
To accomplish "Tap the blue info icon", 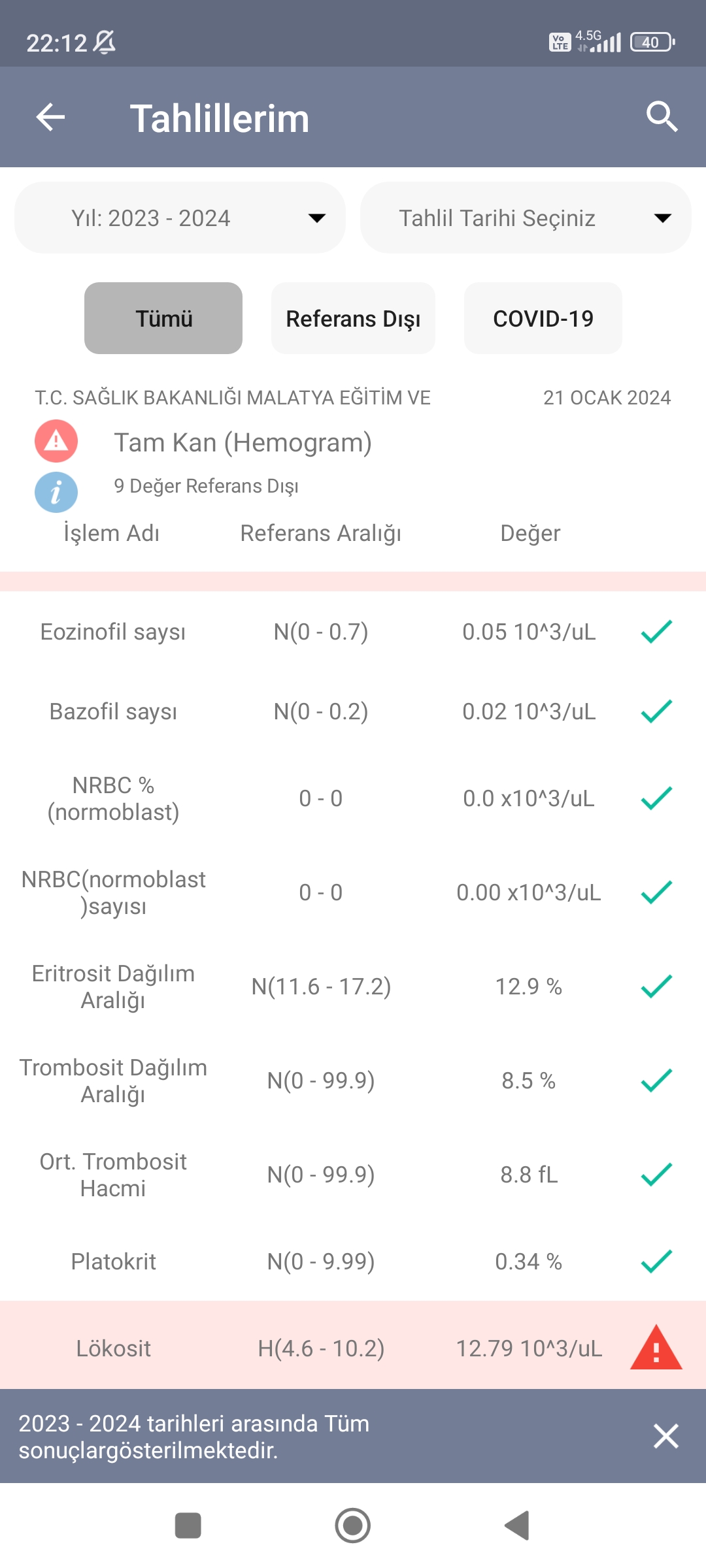I will click(x=56, y=492).
